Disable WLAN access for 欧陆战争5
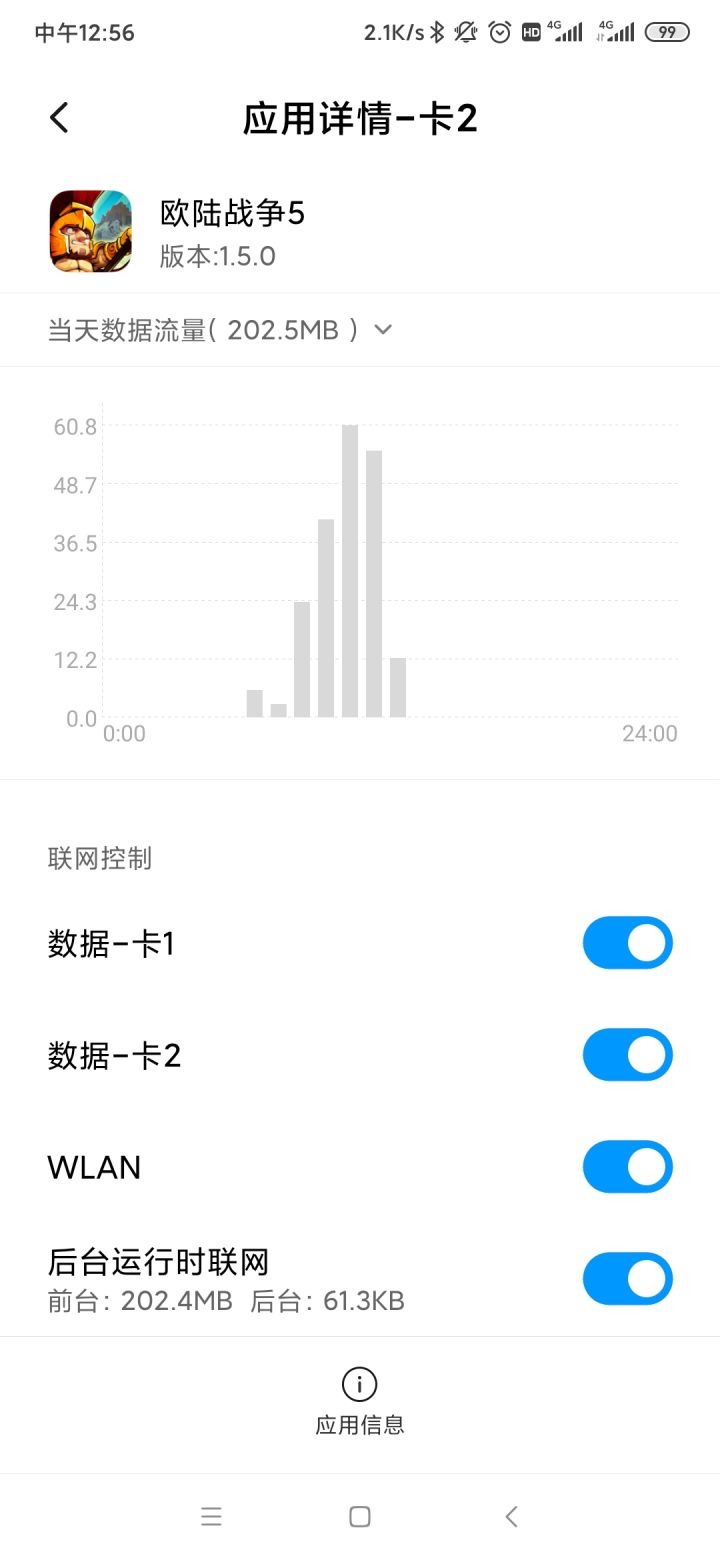The height and width of the screenshot is (1560, 720). 628,1166
